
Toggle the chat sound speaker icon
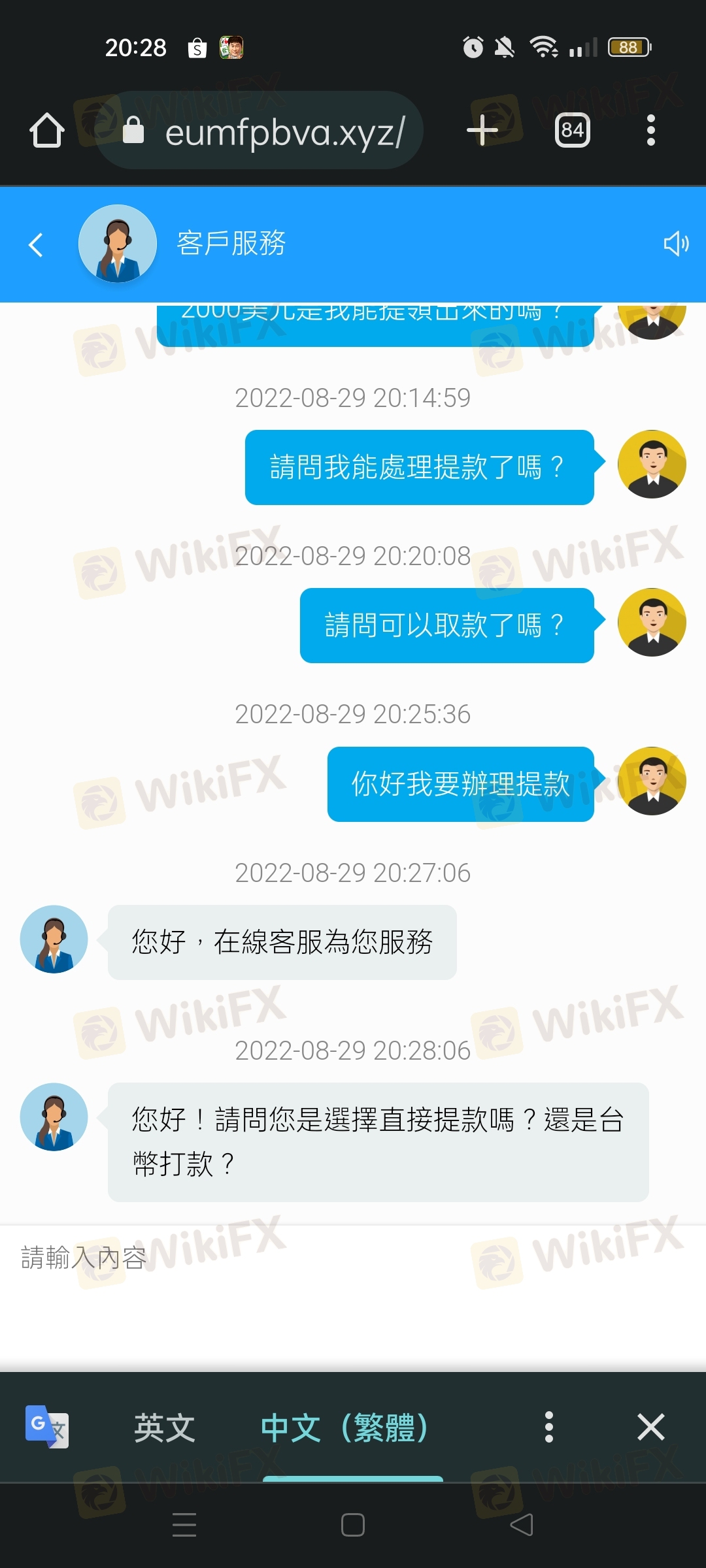coord(676,244)
